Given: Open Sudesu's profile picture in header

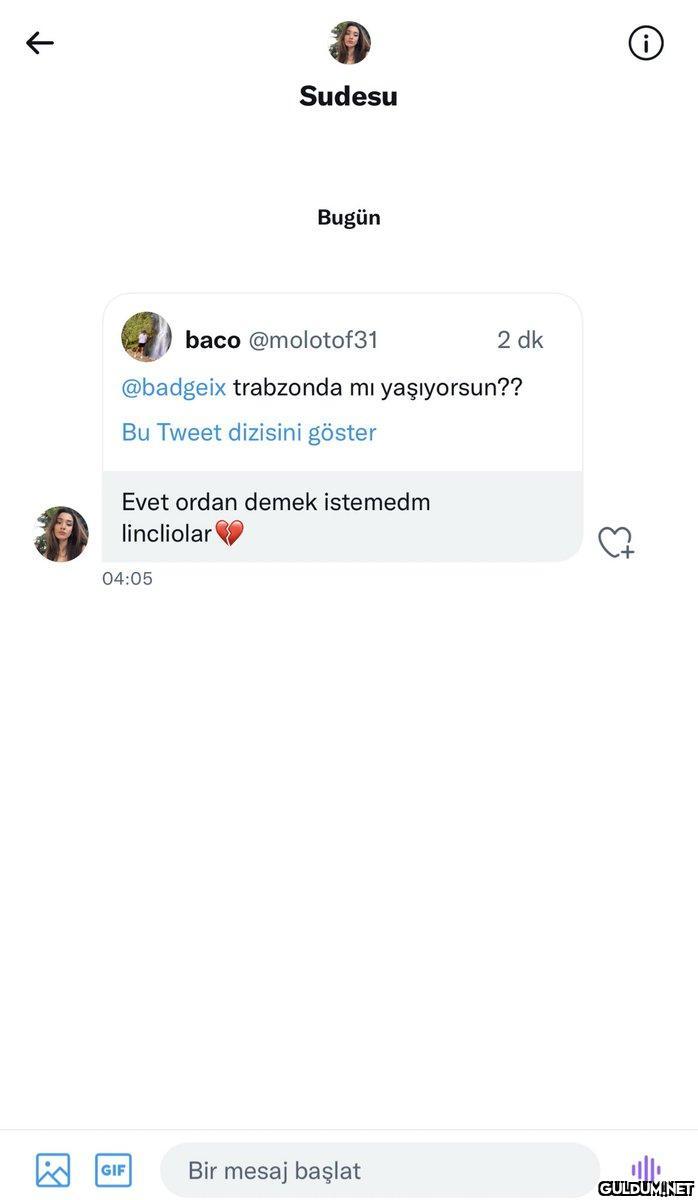Looking at the screenshot, I should pos(349,43).
